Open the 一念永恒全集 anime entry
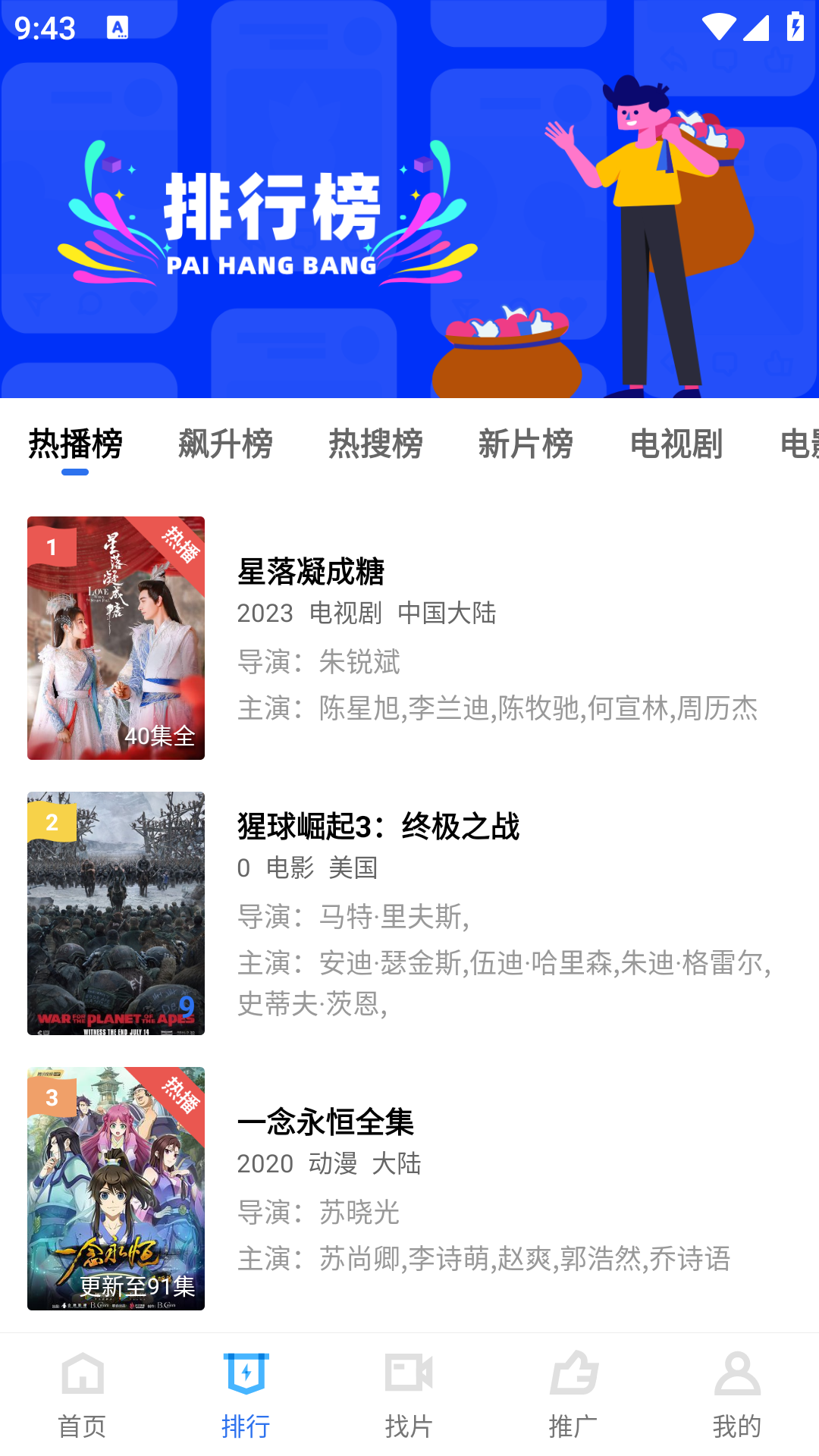This screenshot has width=819, height=1456. click(409, 1188)
